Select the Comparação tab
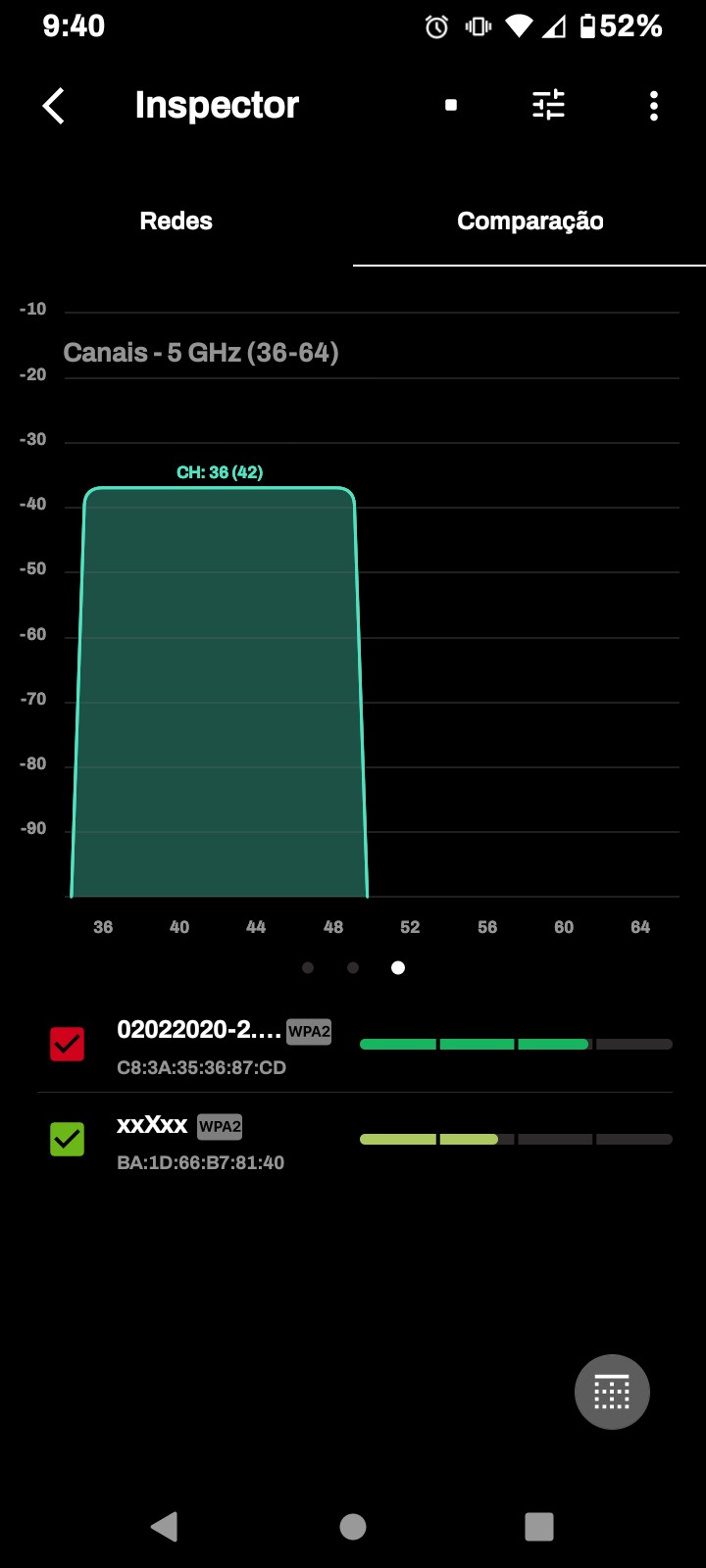This screenshot has width=706, height=1568. tap(529, 221)
